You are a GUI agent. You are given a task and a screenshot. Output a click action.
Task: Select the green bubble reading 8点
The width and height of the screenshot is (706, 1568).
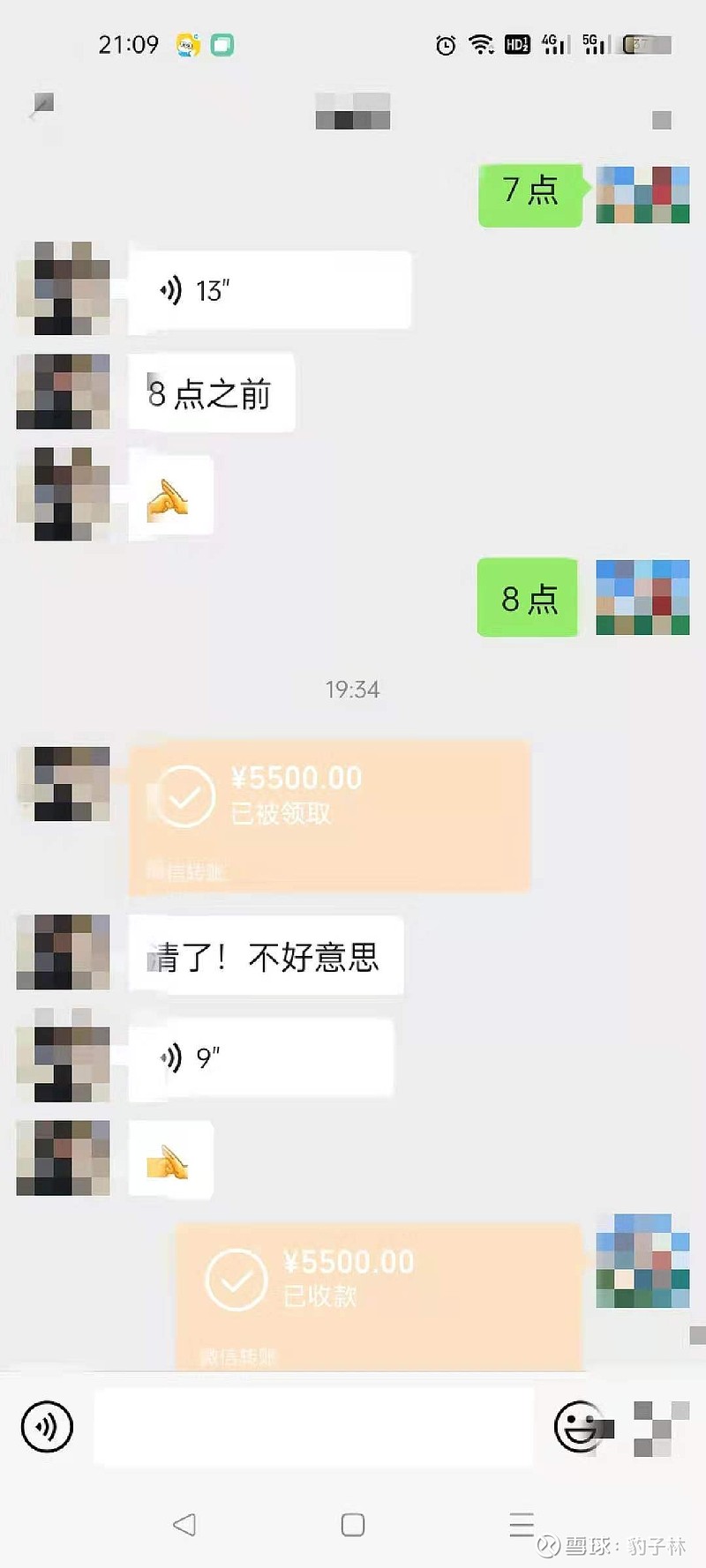coord(526,598)
